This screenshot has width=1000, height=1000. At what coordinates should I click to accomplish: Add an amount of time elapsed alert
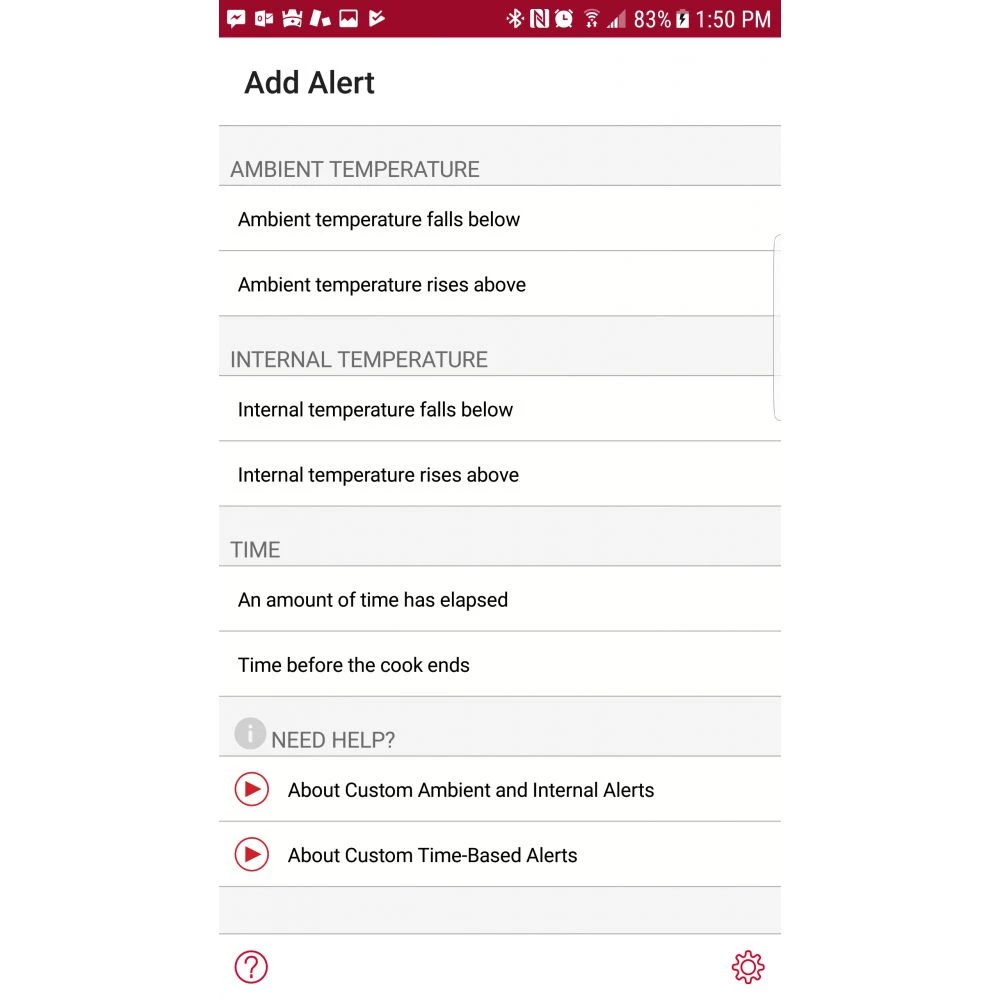click(x=373, y=600)
